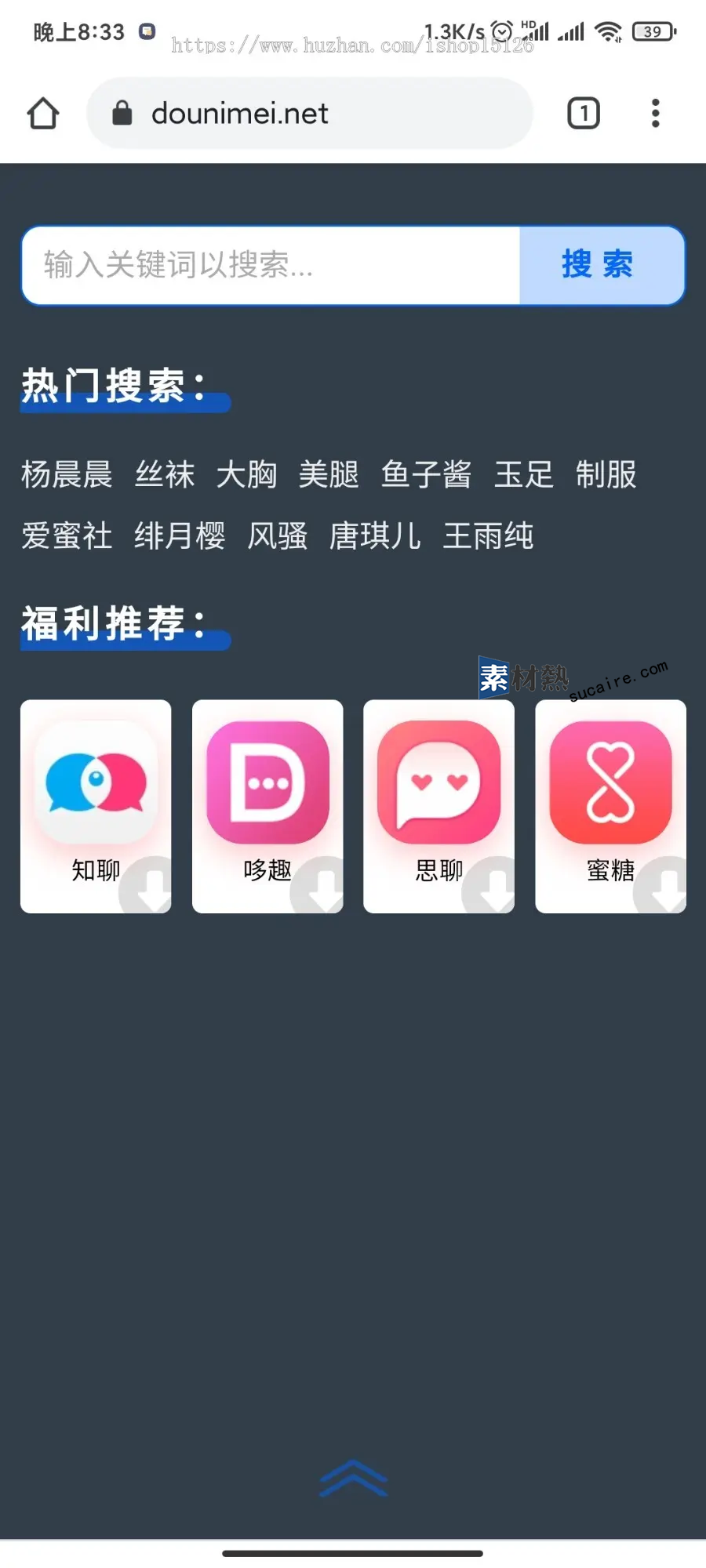Select hot search term 绯月樱
The image size is (706, 1568).
180,536
